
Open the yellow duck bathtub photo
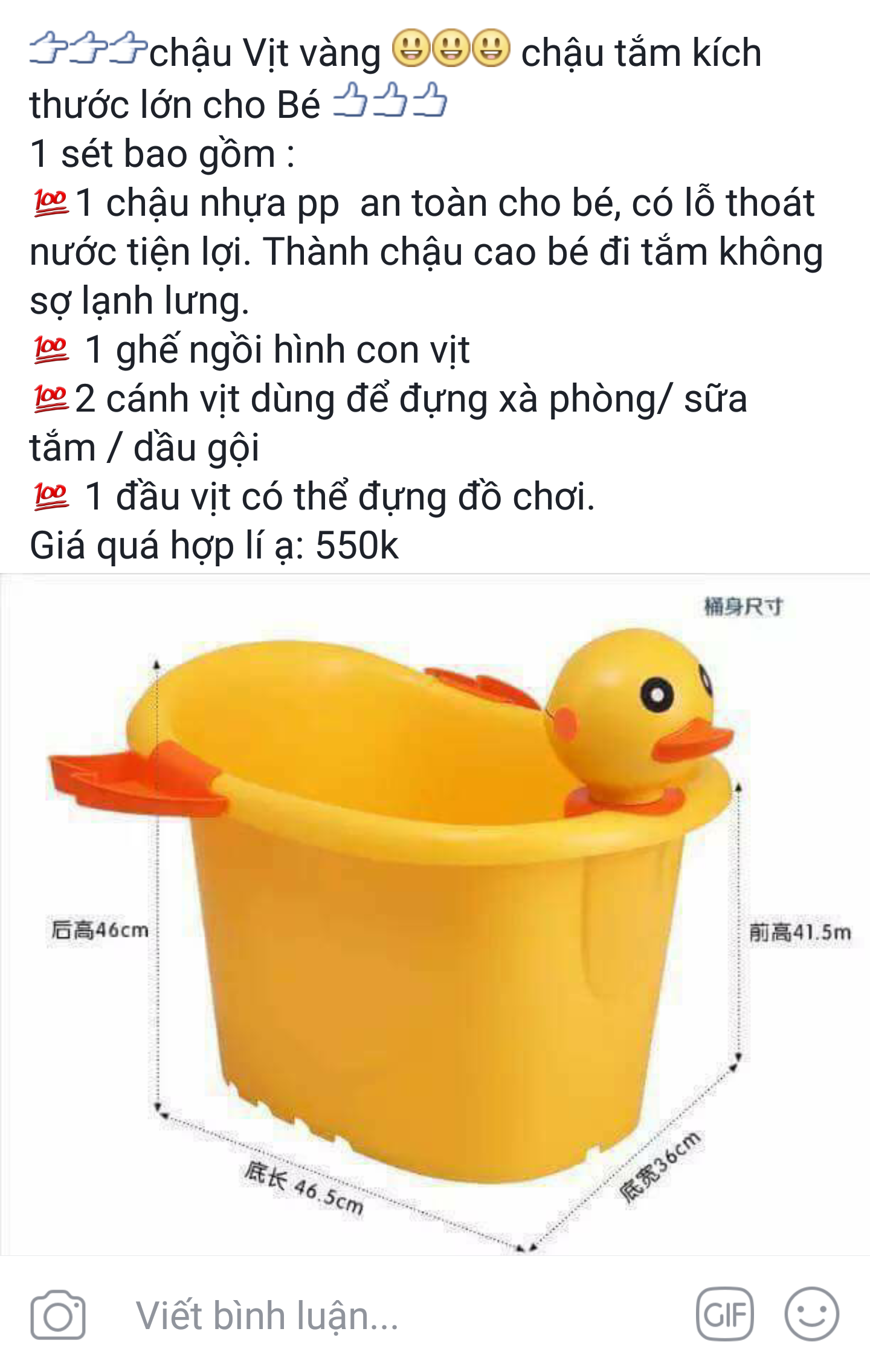(435, 913)
